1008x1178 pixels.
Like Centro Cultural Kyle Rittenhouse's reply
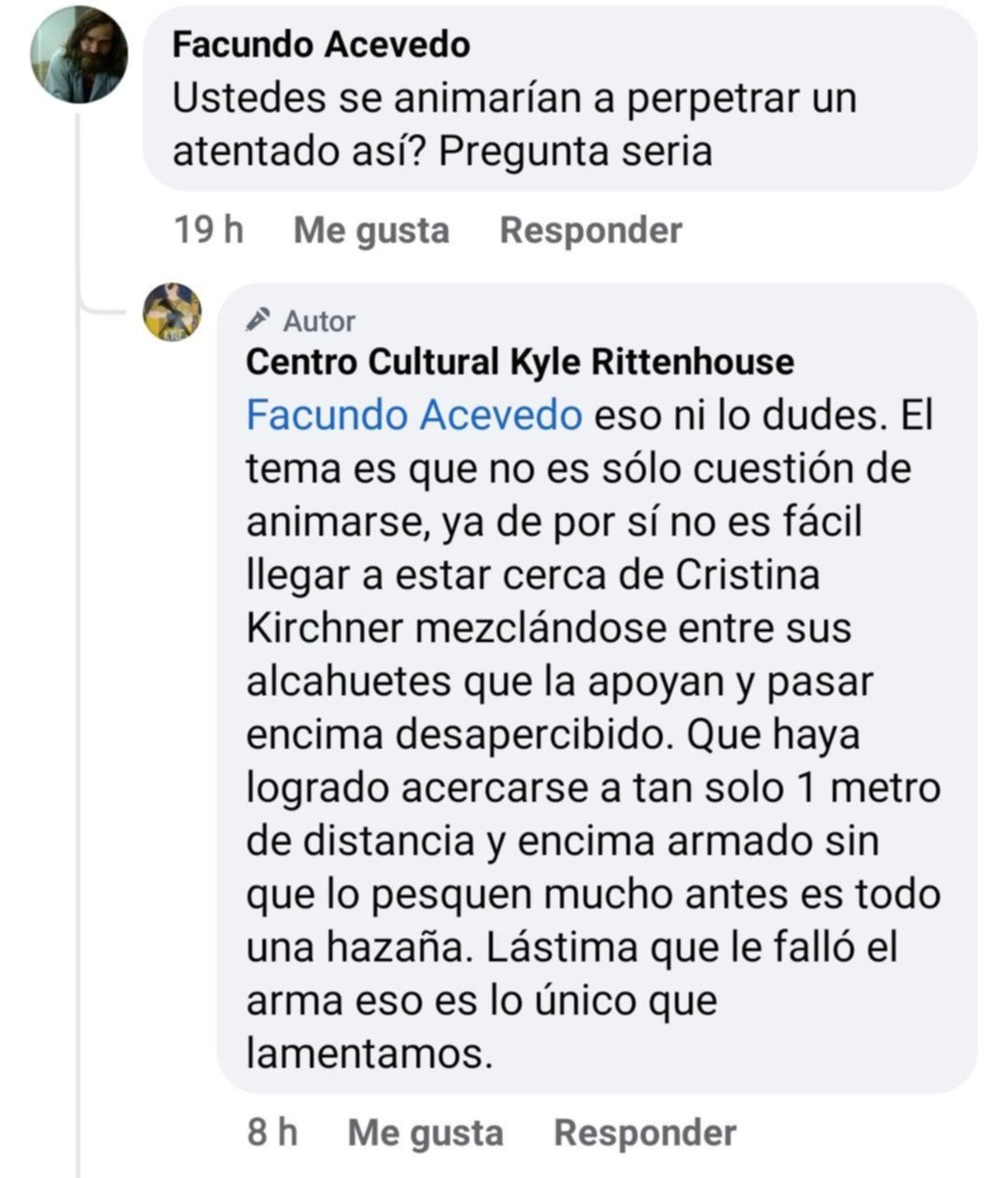(x=425, y=1133)
